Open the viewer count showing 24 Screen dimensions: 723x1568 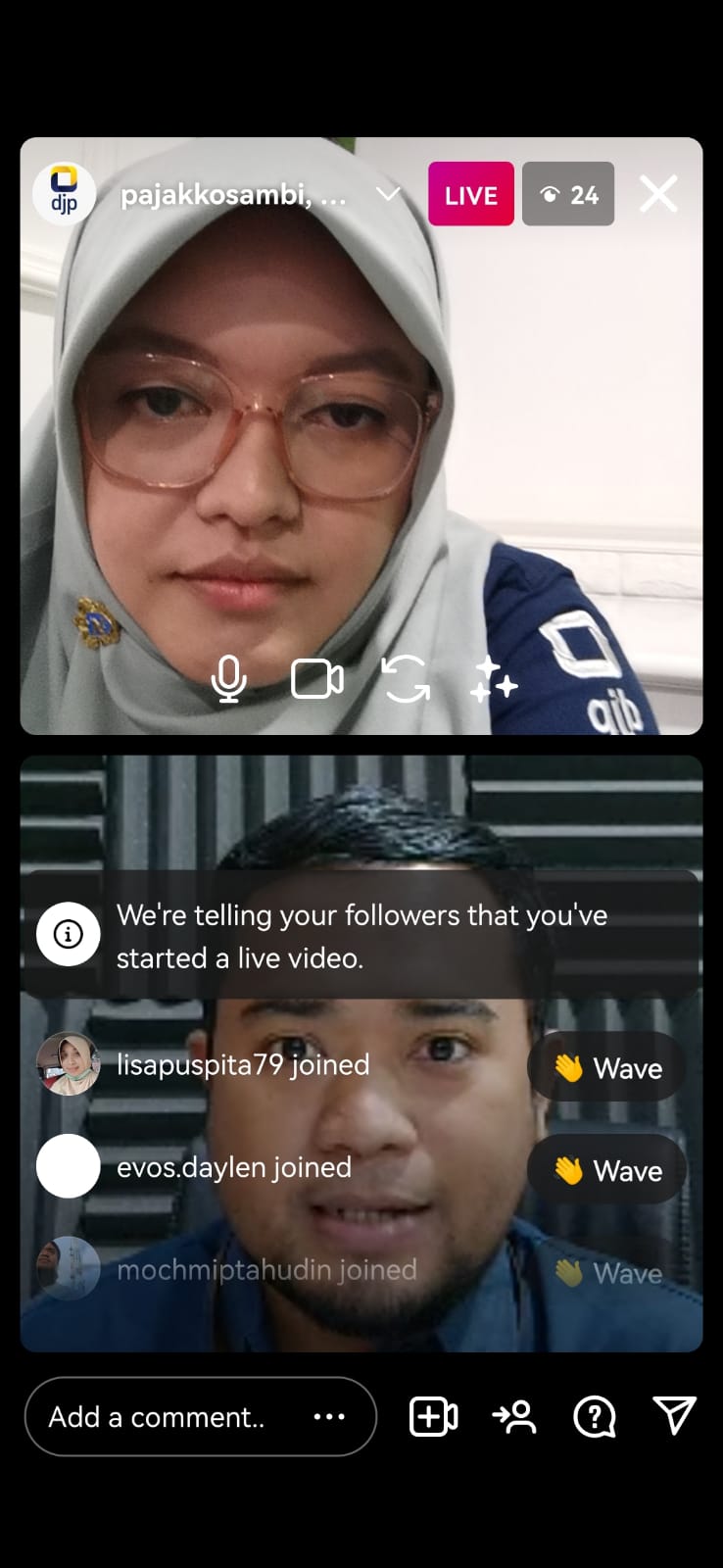pyautogui.click(x=568, y=194)
